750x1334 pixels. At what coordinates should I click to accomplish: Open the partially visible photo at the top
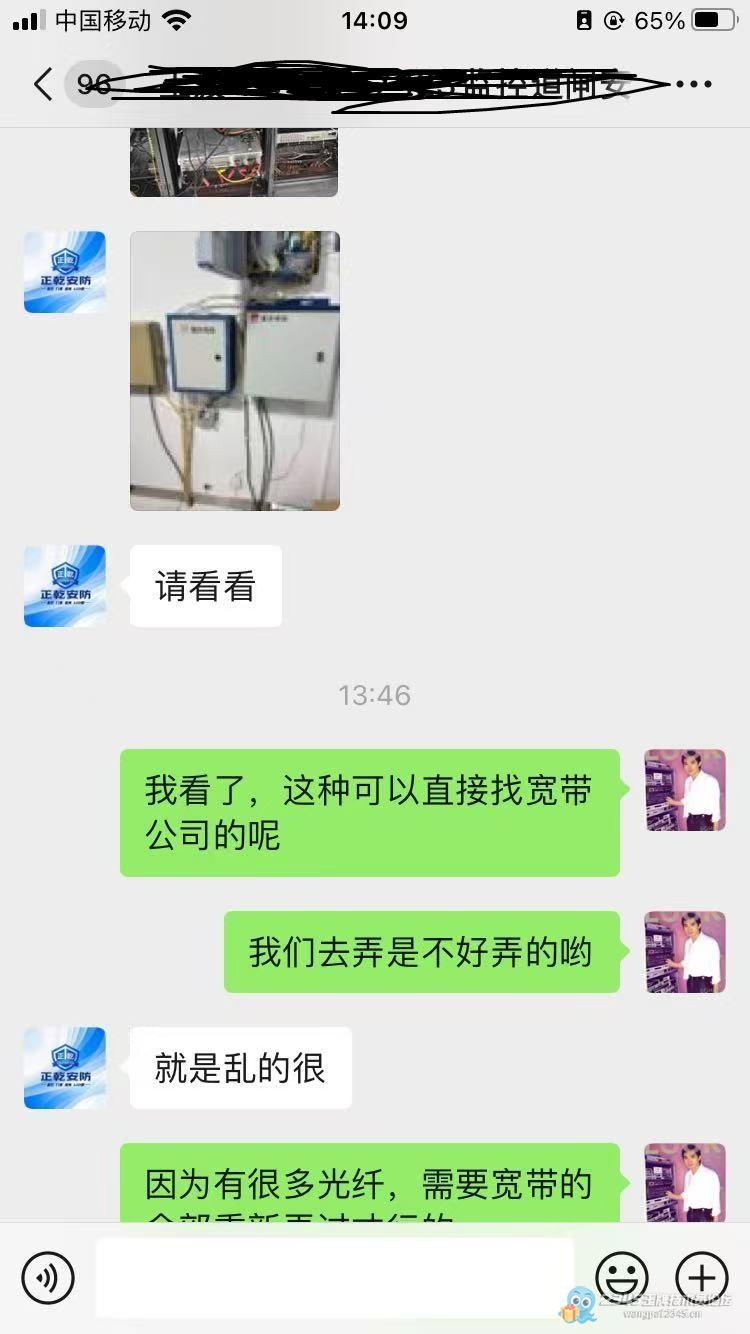234,162
